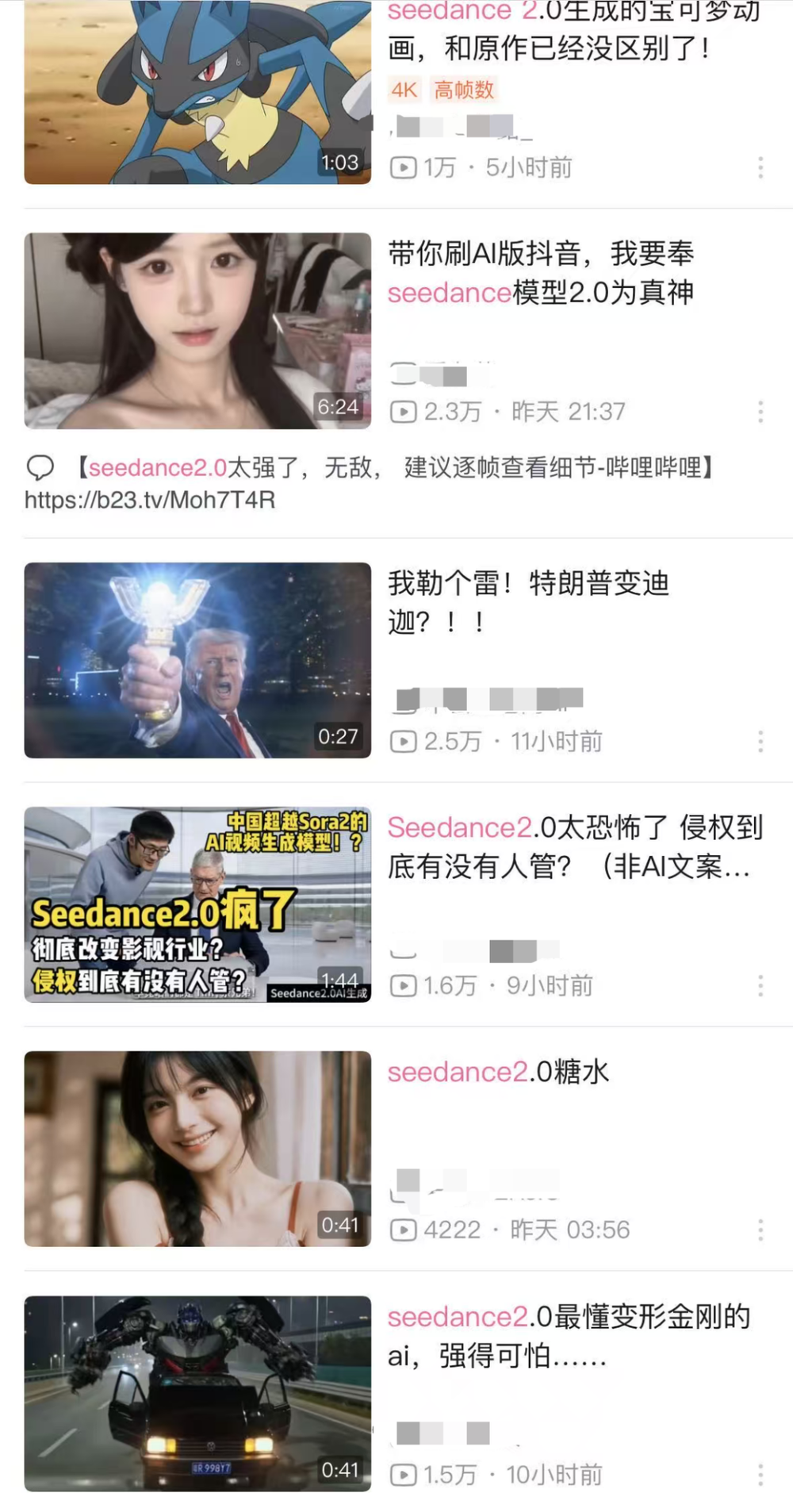Open more options for 带你刷AI版抖音 video
793x1512 pixels.
[760, 412]
